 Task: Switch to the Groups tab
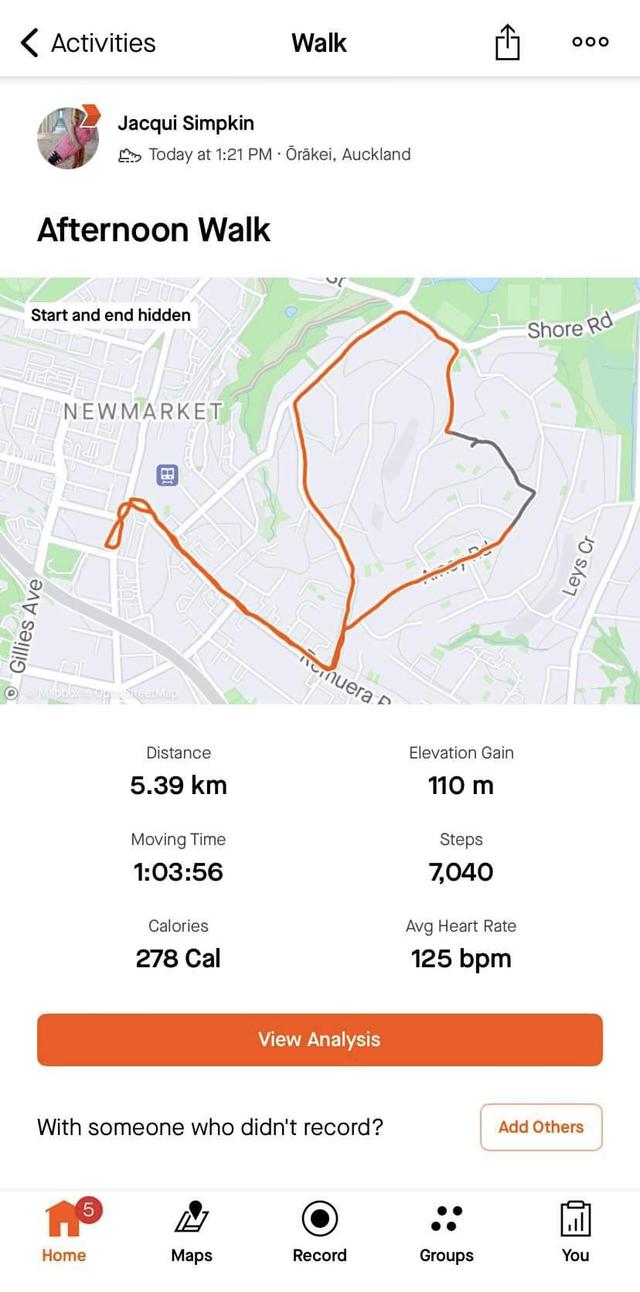tap(446, 1232)
